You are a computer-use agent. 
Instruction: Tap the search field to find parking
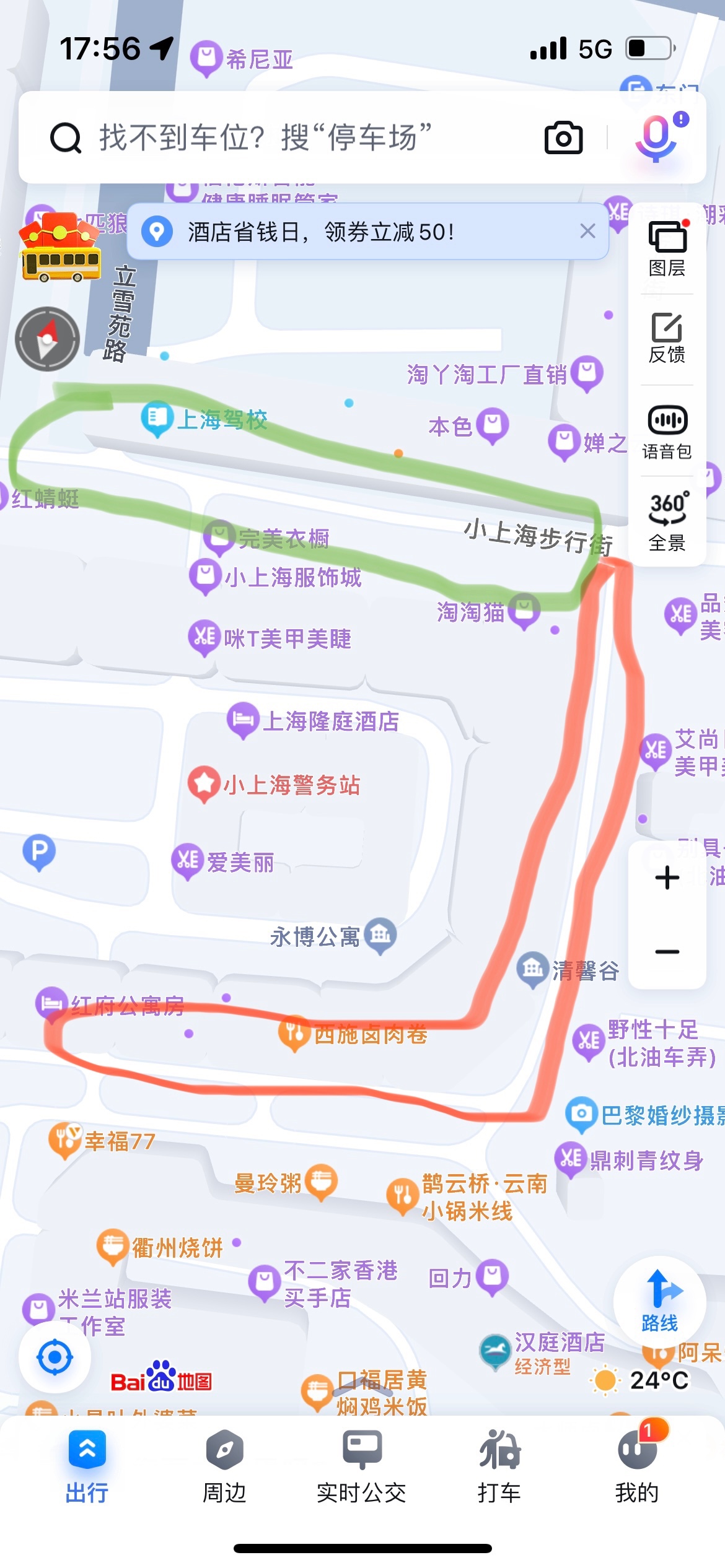(260, 137)
